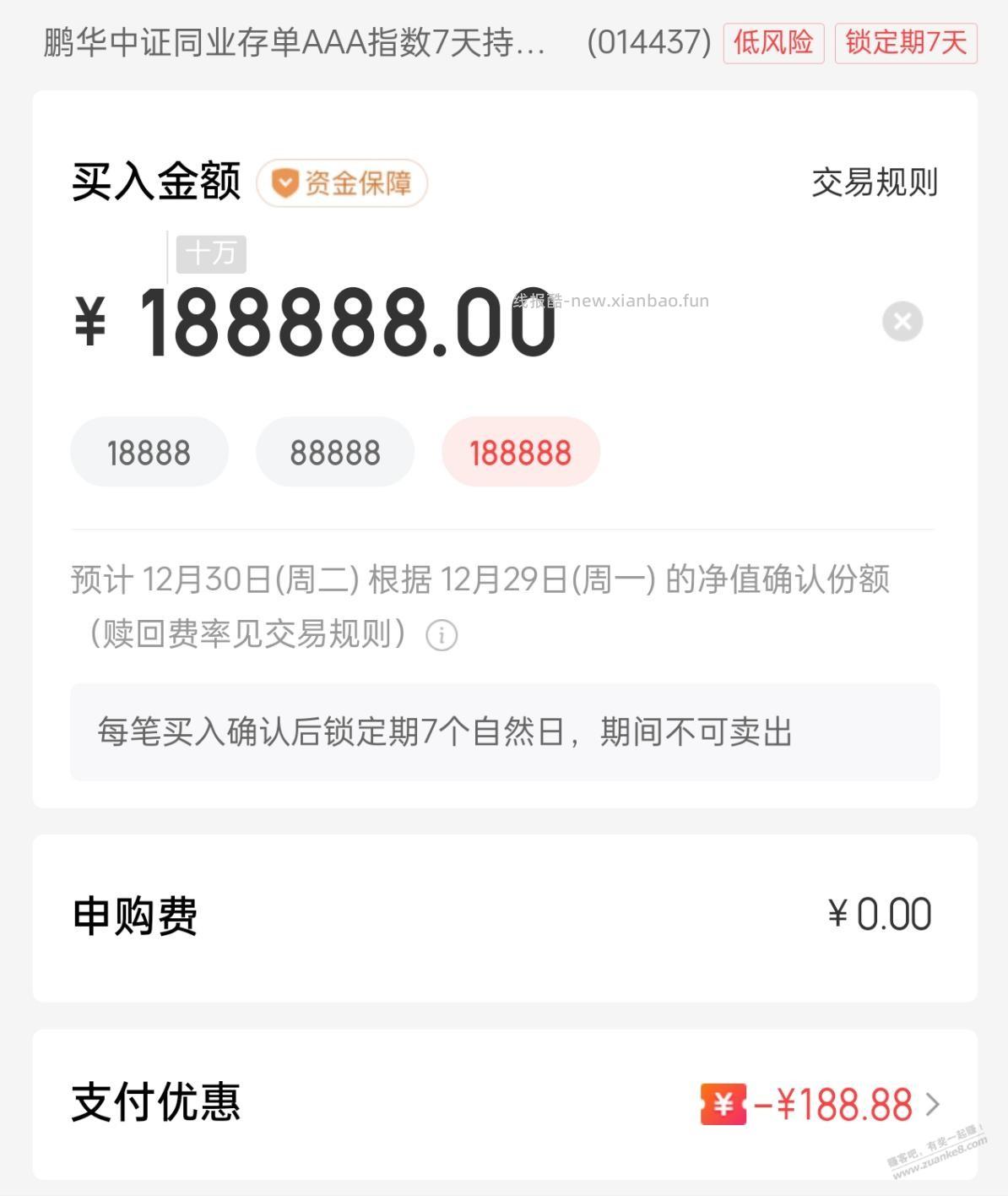Click the orange shield inside the 资金保障 label
Screen dimensions: 1008x1196
tap(287, 182)
